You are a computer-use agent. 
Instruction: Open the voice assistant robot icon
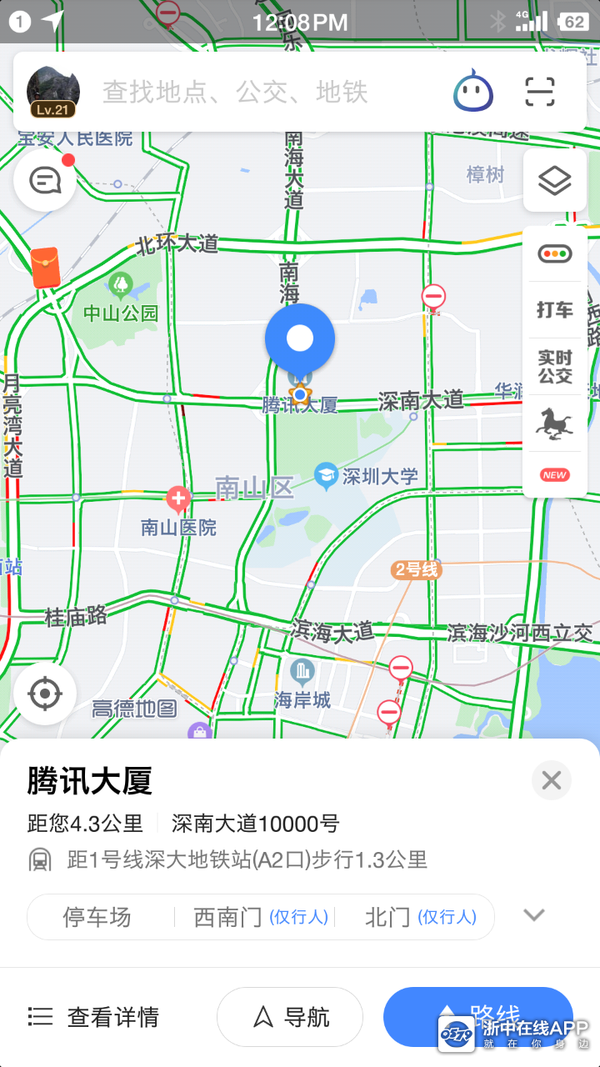tap(473, 93)
